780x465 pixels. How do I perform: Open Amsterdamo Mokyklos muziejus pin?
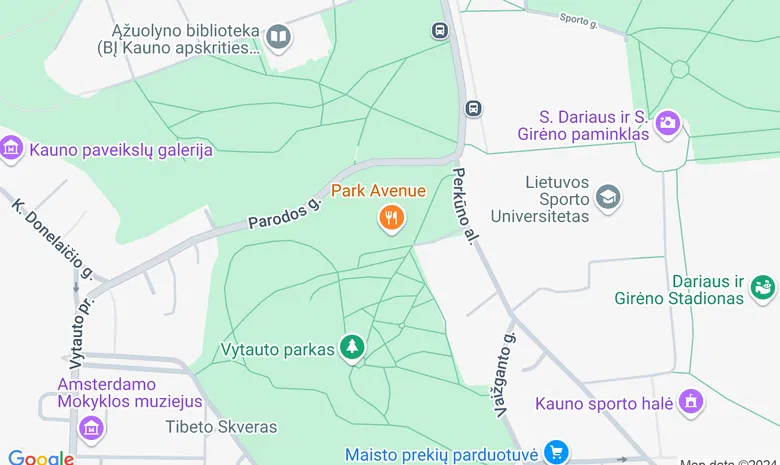[x=91, y=430]
